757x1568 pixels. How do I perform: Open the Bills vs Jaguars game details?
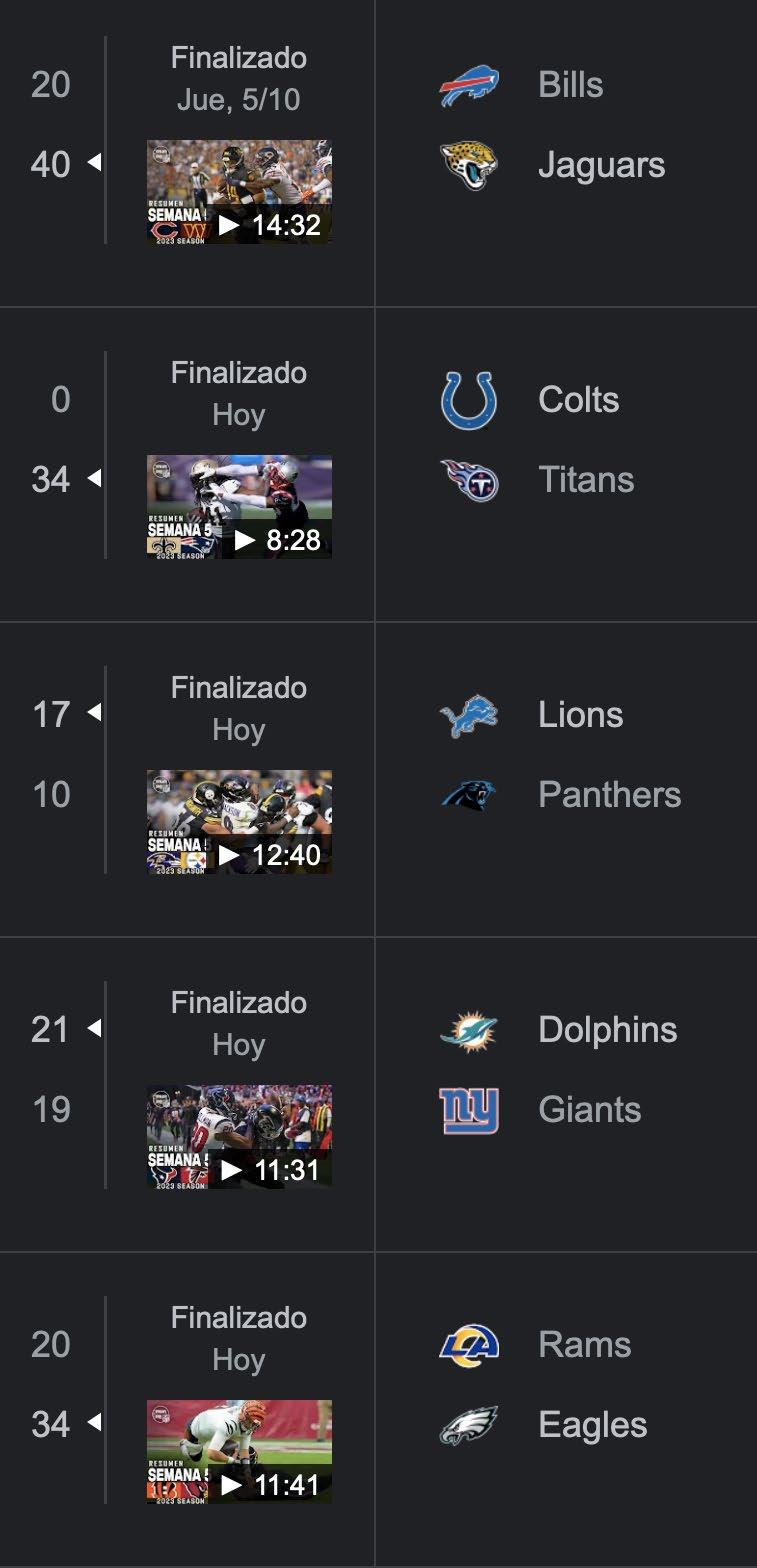565,125
